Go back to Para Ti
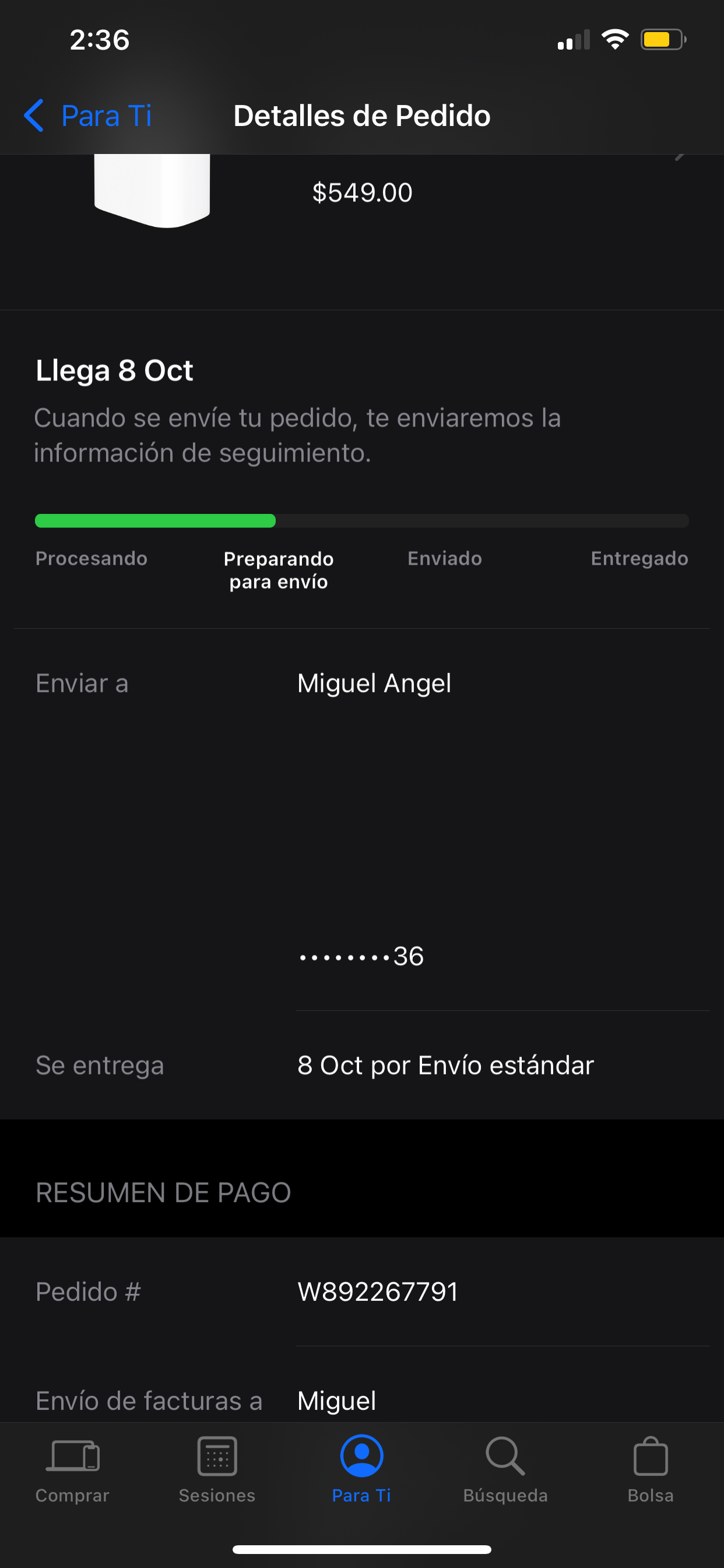The image size is (724, 1568). point(88,116)
